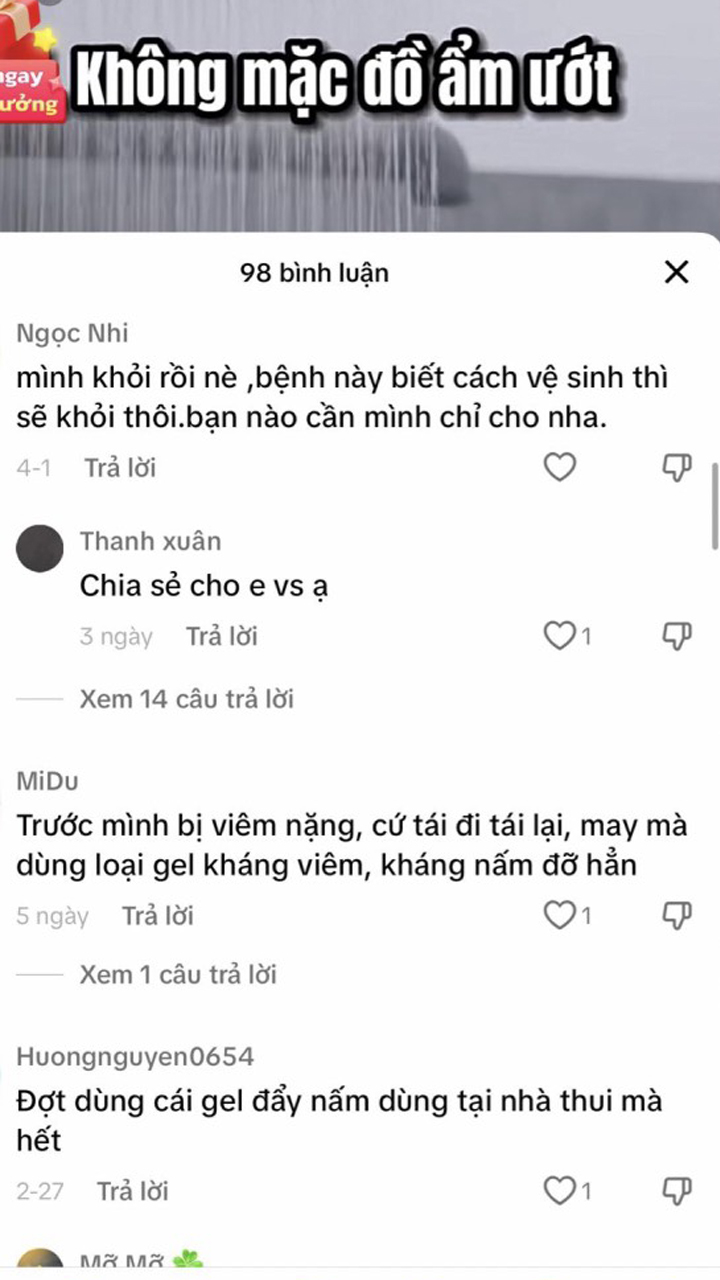Screen dimensions: 720x1280
Task: Close the comments panel
Action: click(677, 271)
